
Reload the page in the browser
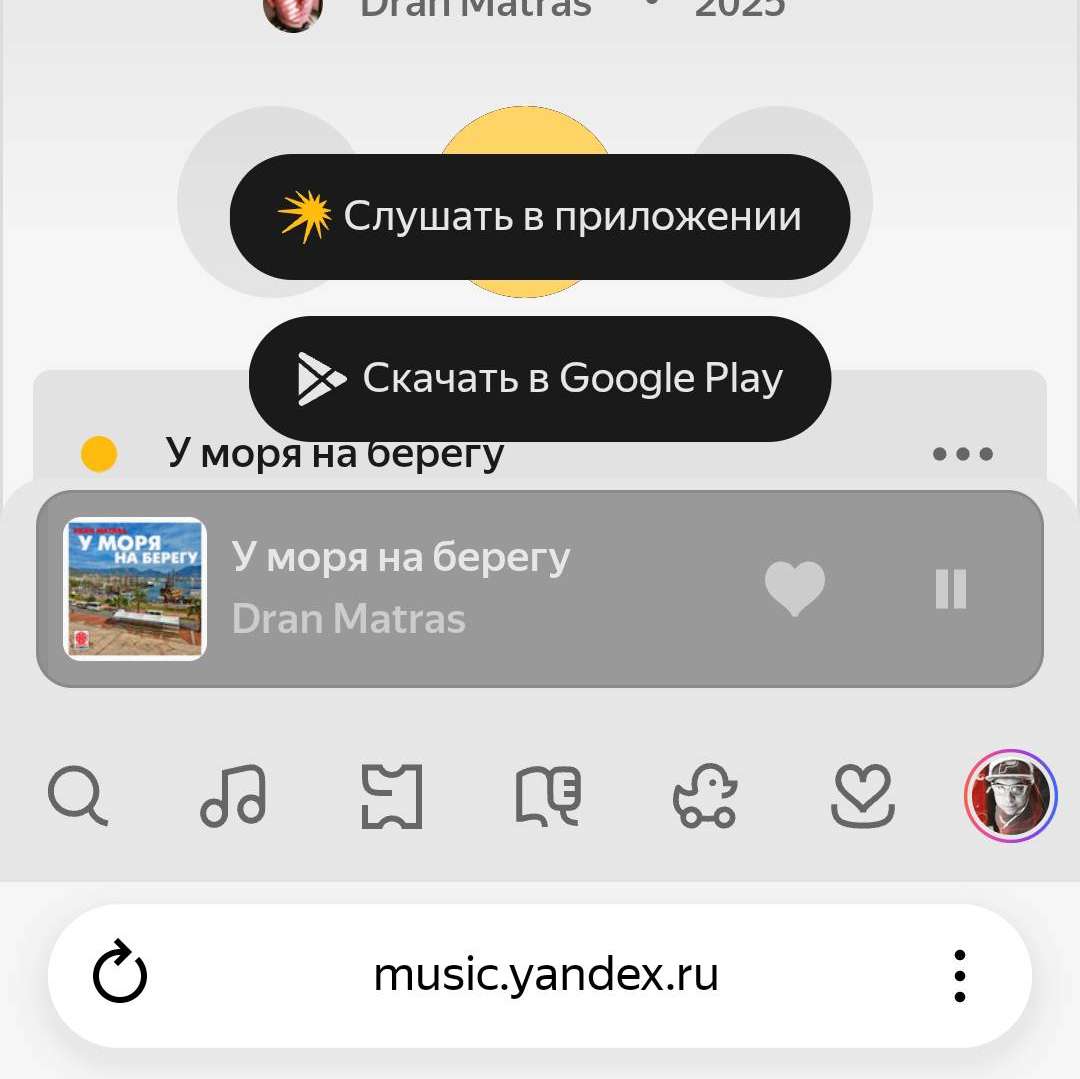pyautogui.click(x=120, y=975)
